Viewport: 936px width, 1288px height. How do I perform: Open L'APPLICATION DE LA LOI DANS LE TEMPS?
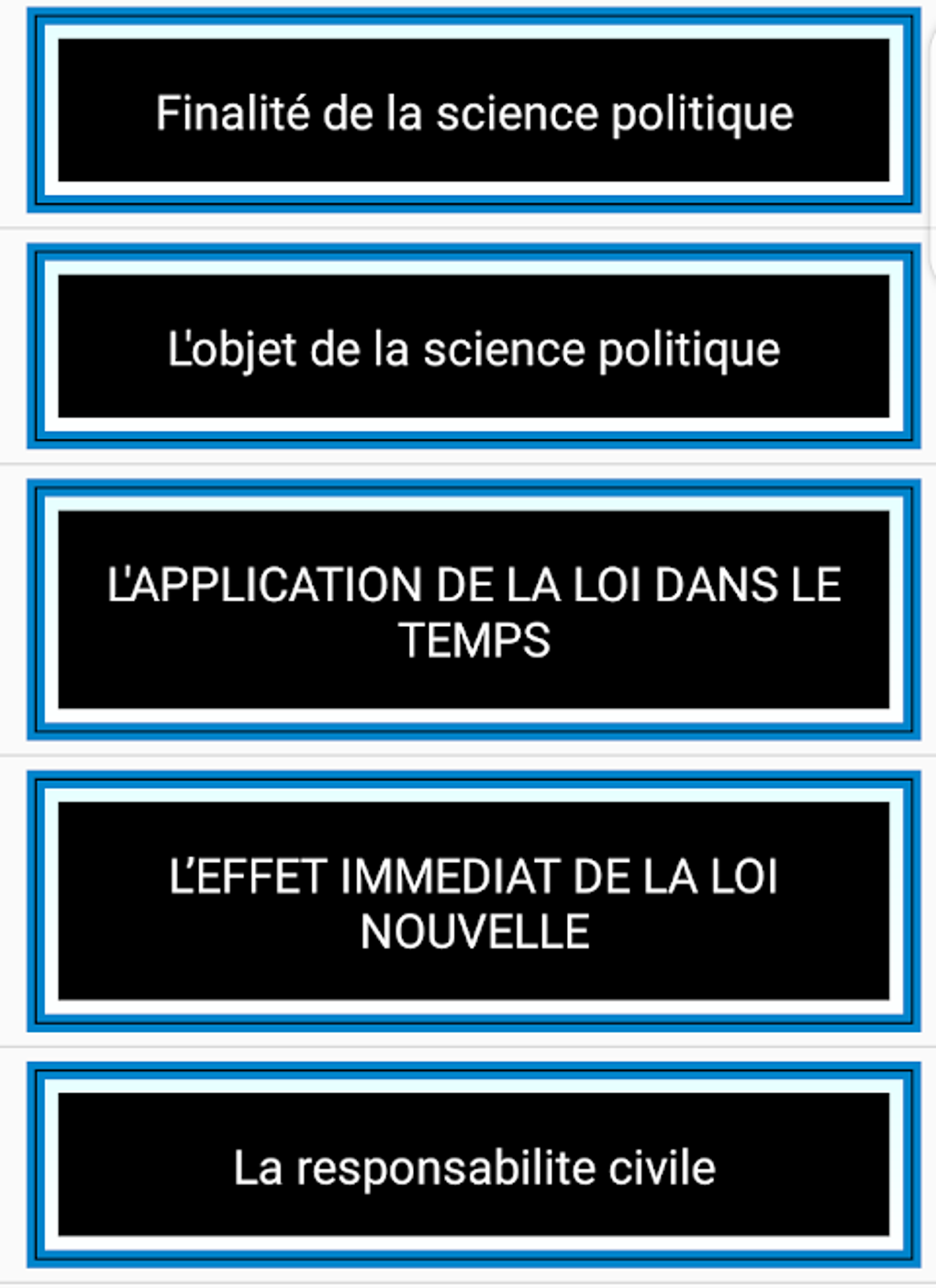[x=474, y=610]
